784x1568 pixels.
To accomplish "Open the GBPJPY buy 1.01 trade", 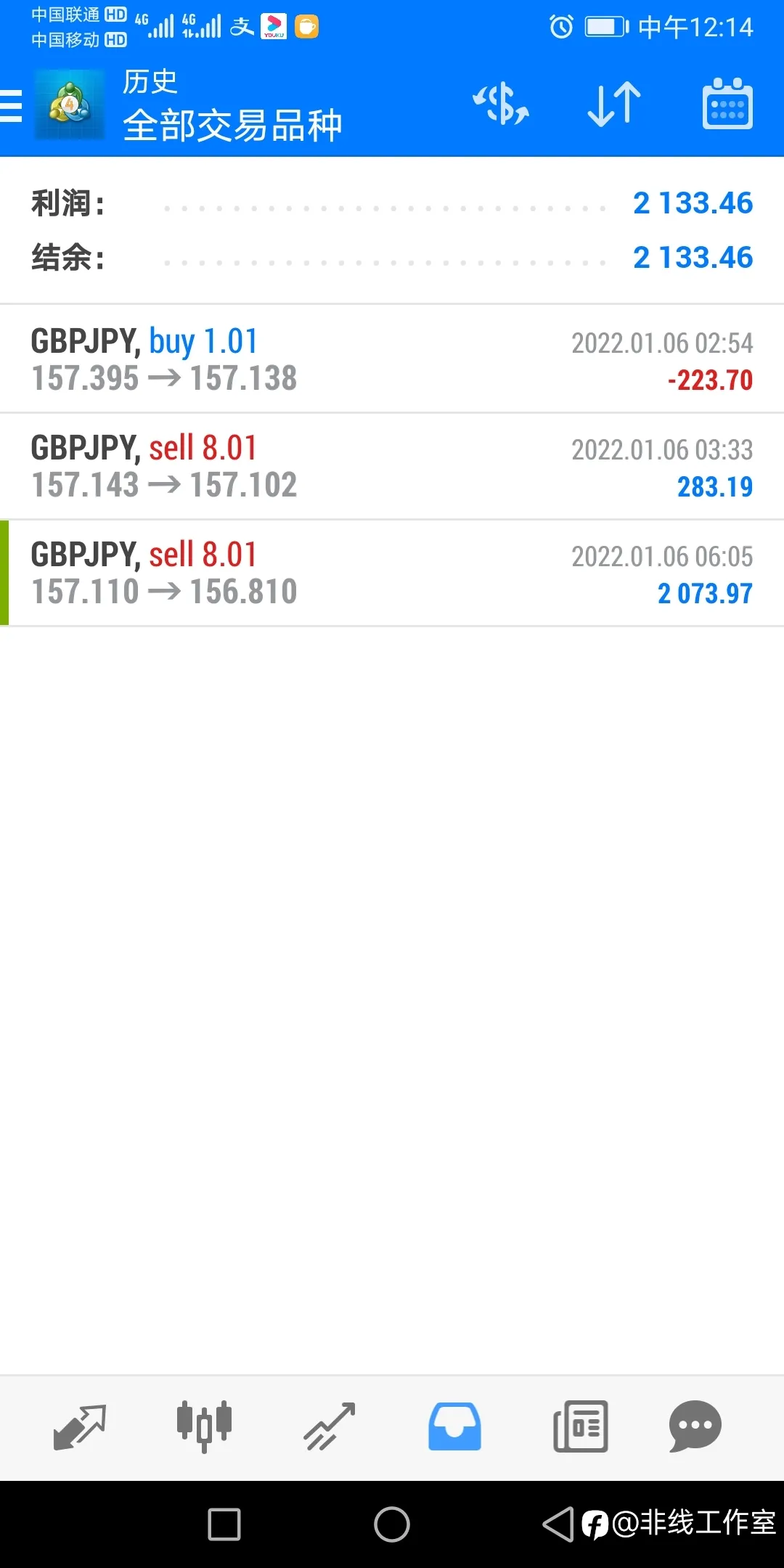I will (x=392, y=359).
